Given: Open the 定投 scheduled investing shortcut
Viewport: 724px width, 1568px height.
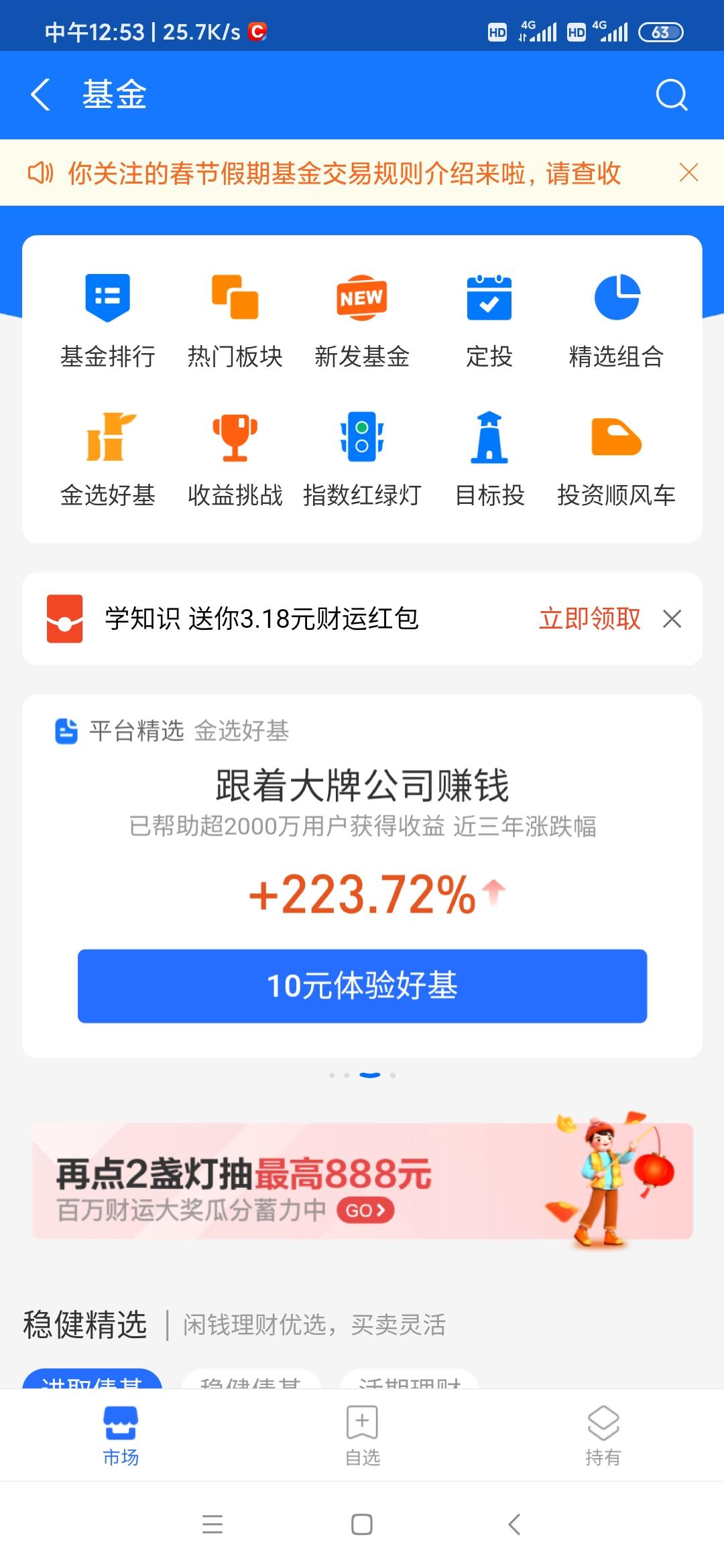Looking at the screenshot, I should tap(489, 321).
